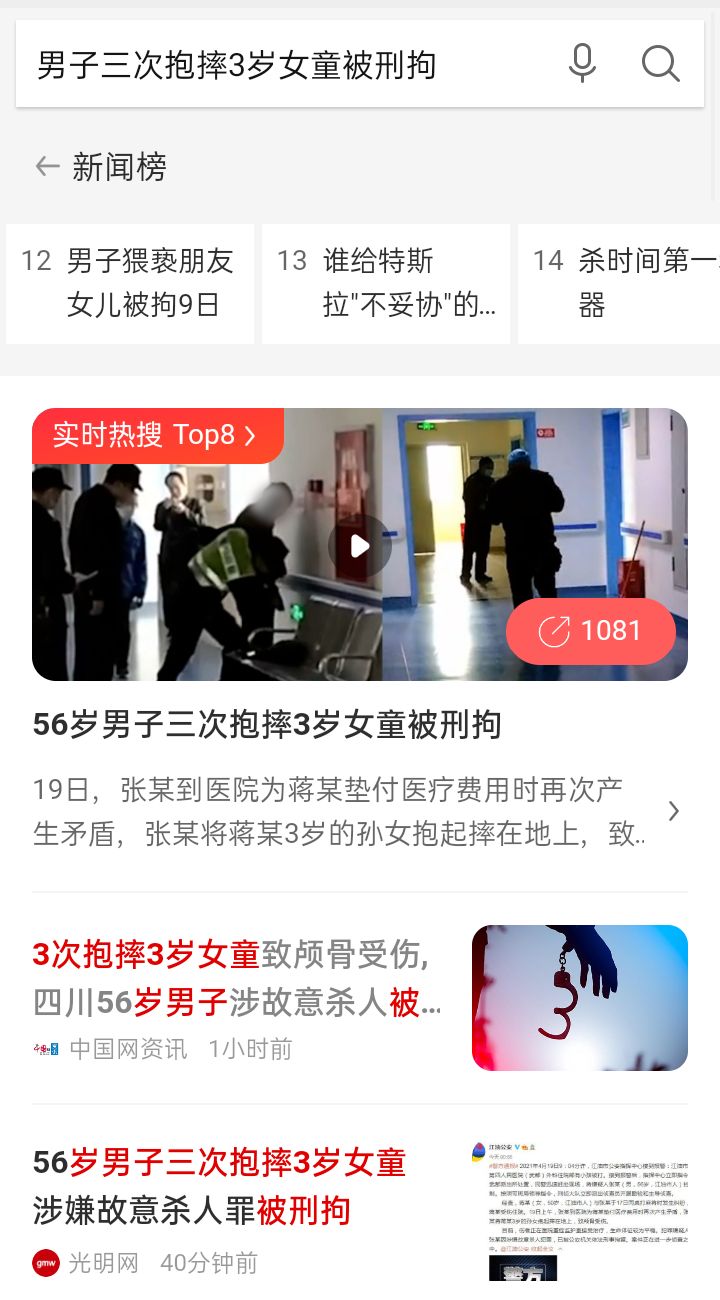This screenshot has width=720, height=1300.
Task: Start voice search with the microphone icon
Action: pyautogui.click(x=582, y=64)
